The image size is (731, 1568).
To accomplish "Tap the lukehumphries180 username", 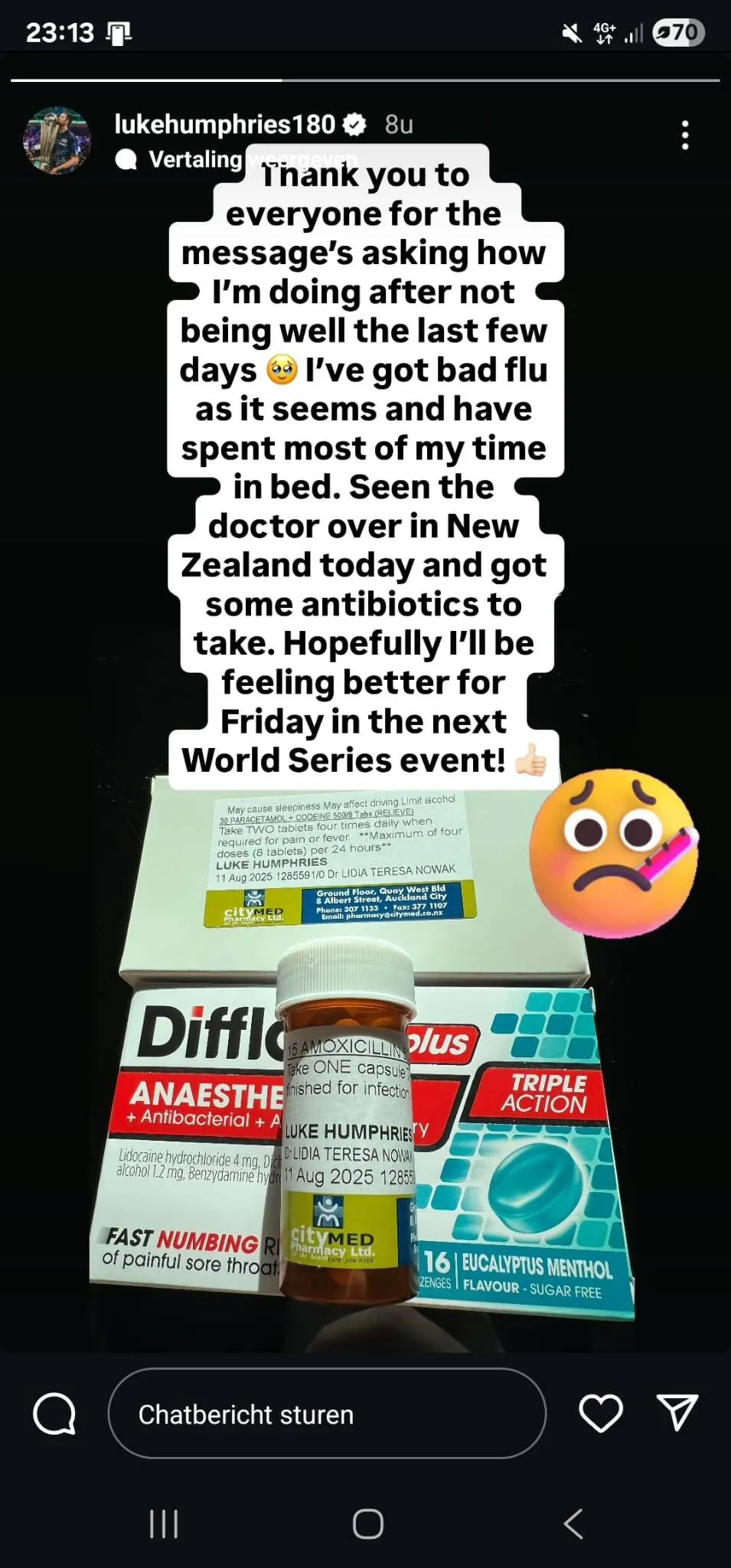I will (x=224, y=124).
